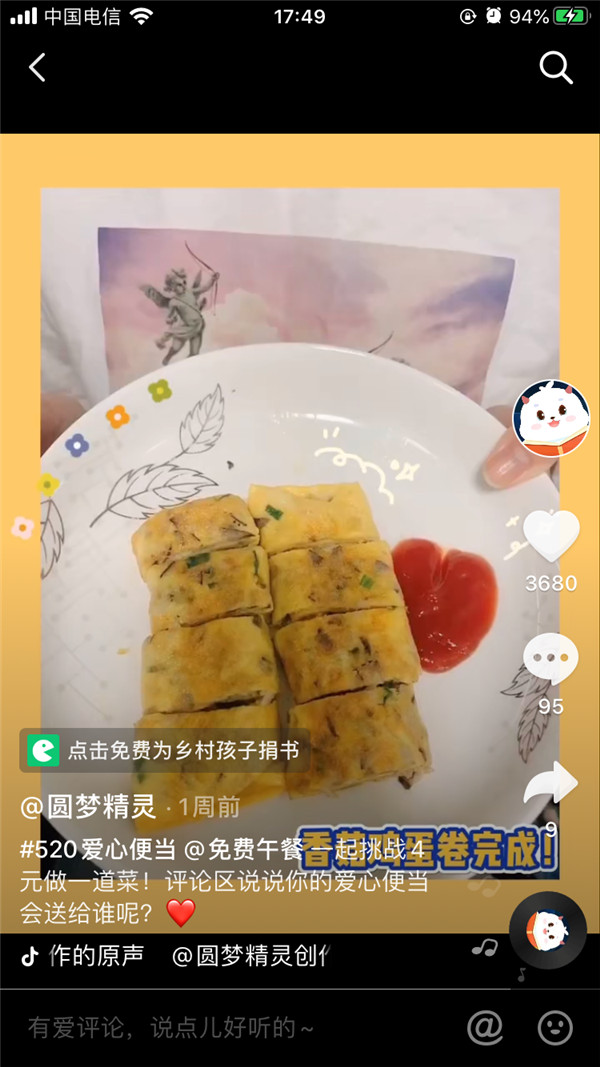The image size is (600, 1067).
Task: Like this video with the heart icon
Action: pyautogui.click(x=551, y=535)
